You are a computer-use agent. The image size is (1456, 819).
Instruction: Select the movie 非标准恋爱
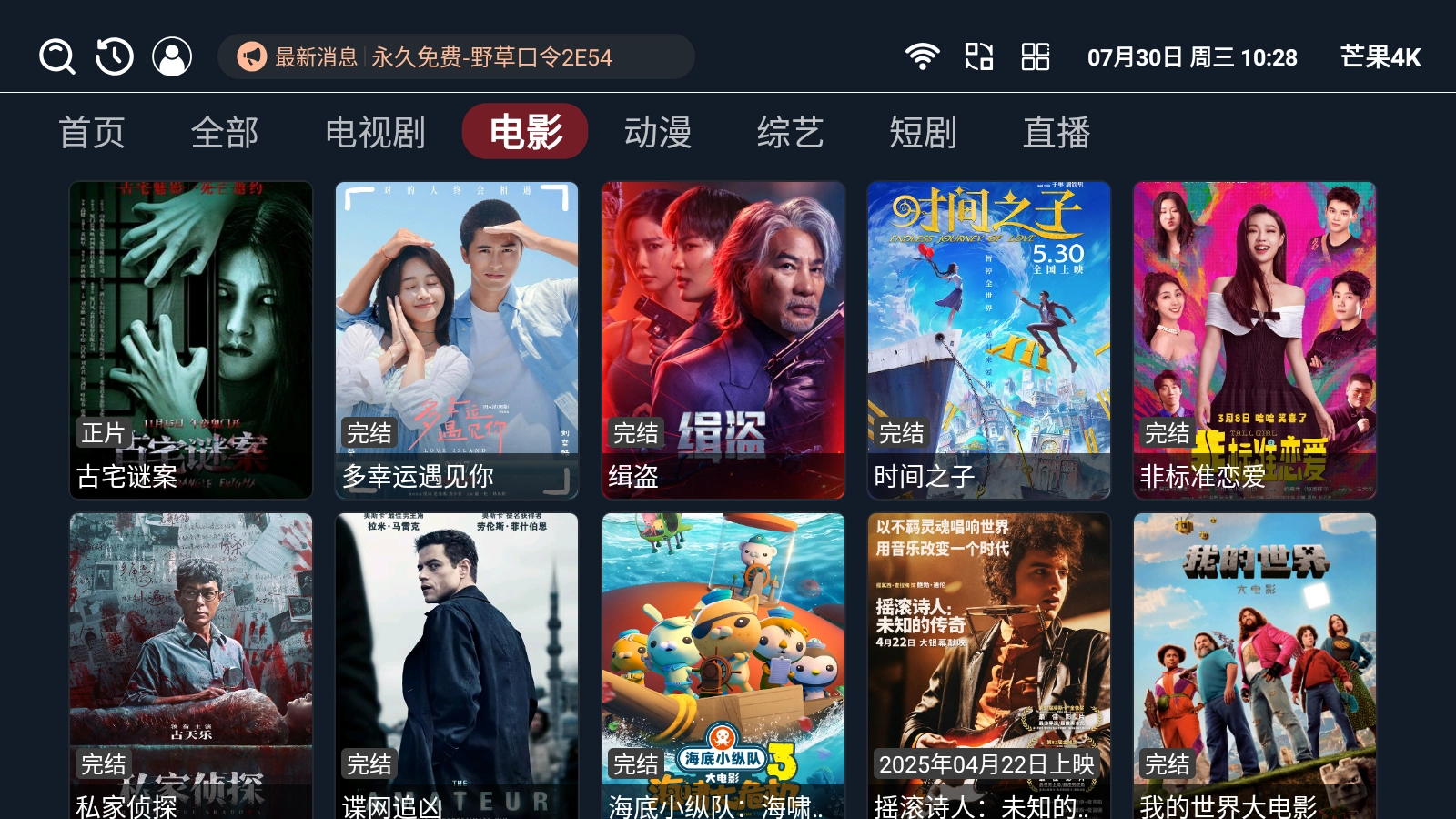[x=1255, y=339]
